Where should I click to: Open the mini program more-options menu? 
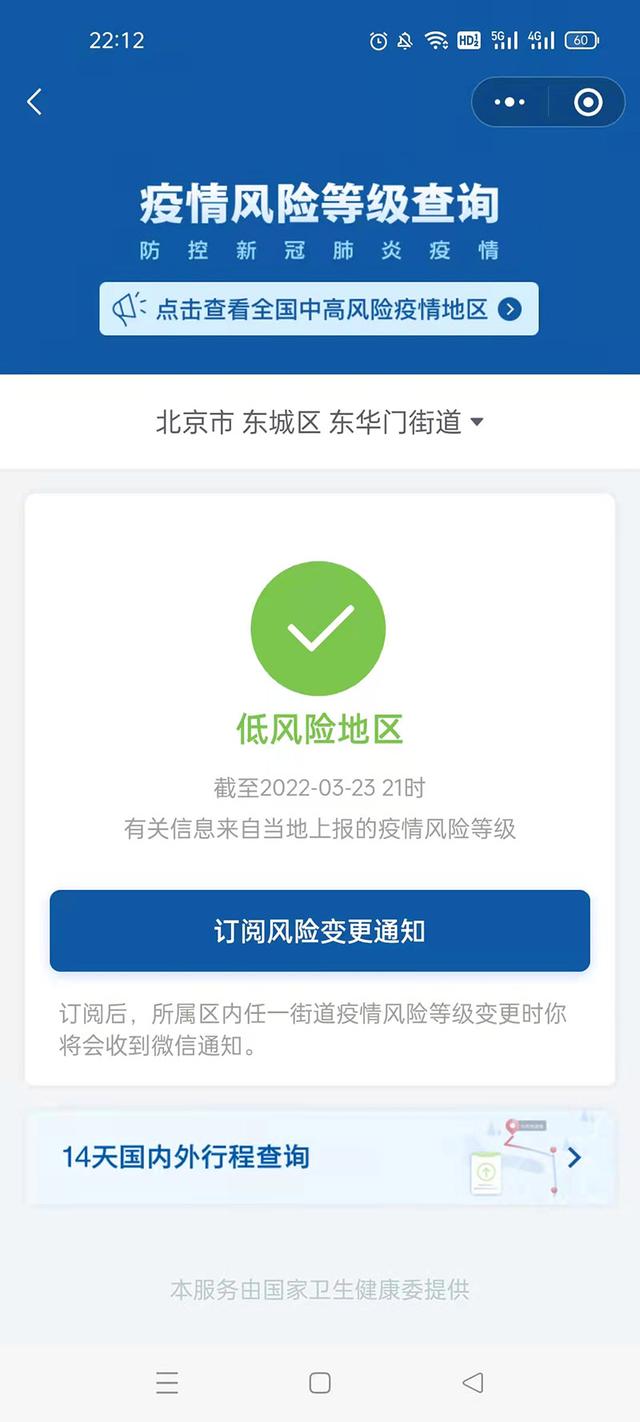pos(510,102)
